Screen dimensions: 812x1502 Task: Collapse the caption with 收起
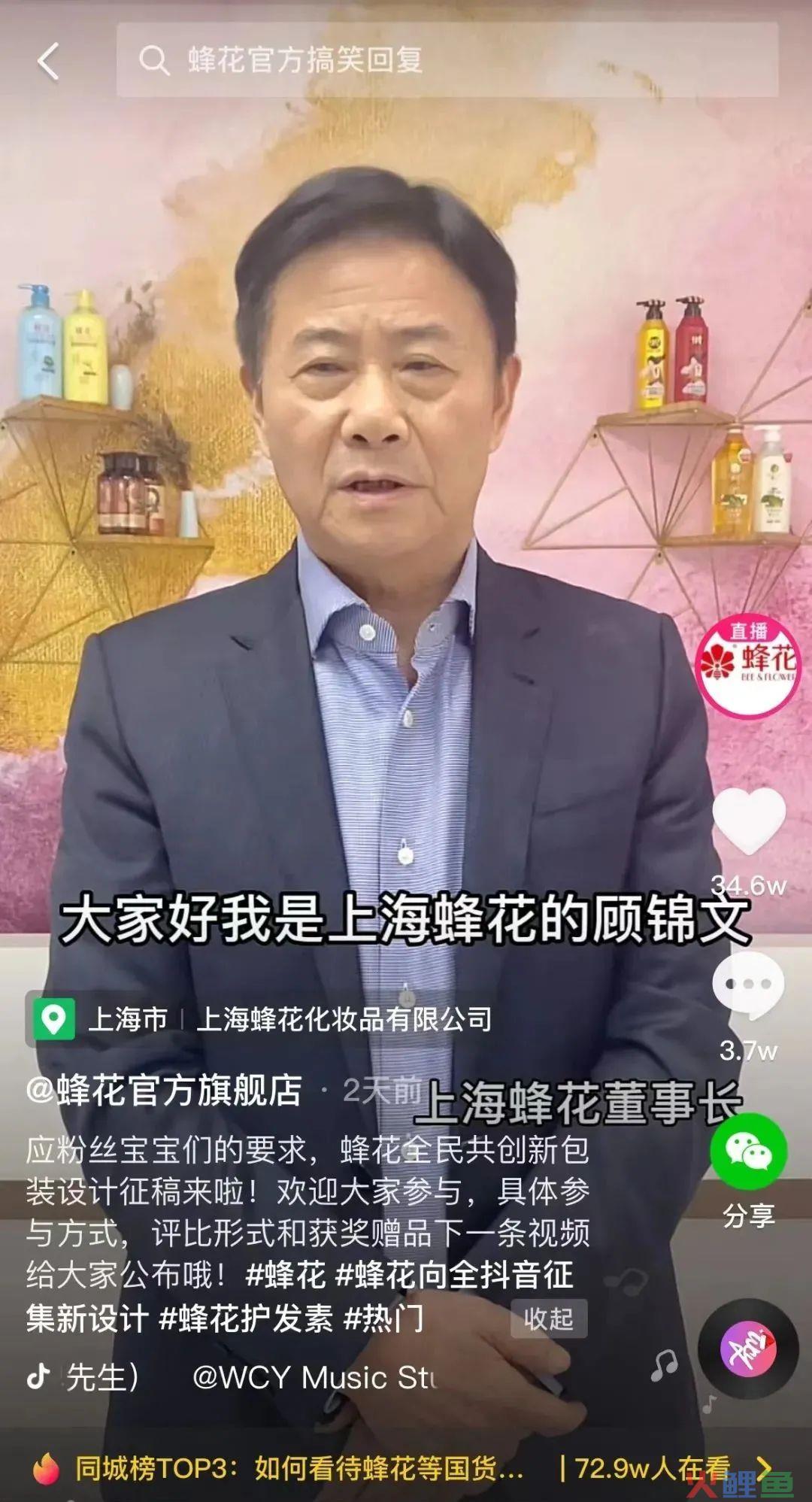[x=548, y=1318]
